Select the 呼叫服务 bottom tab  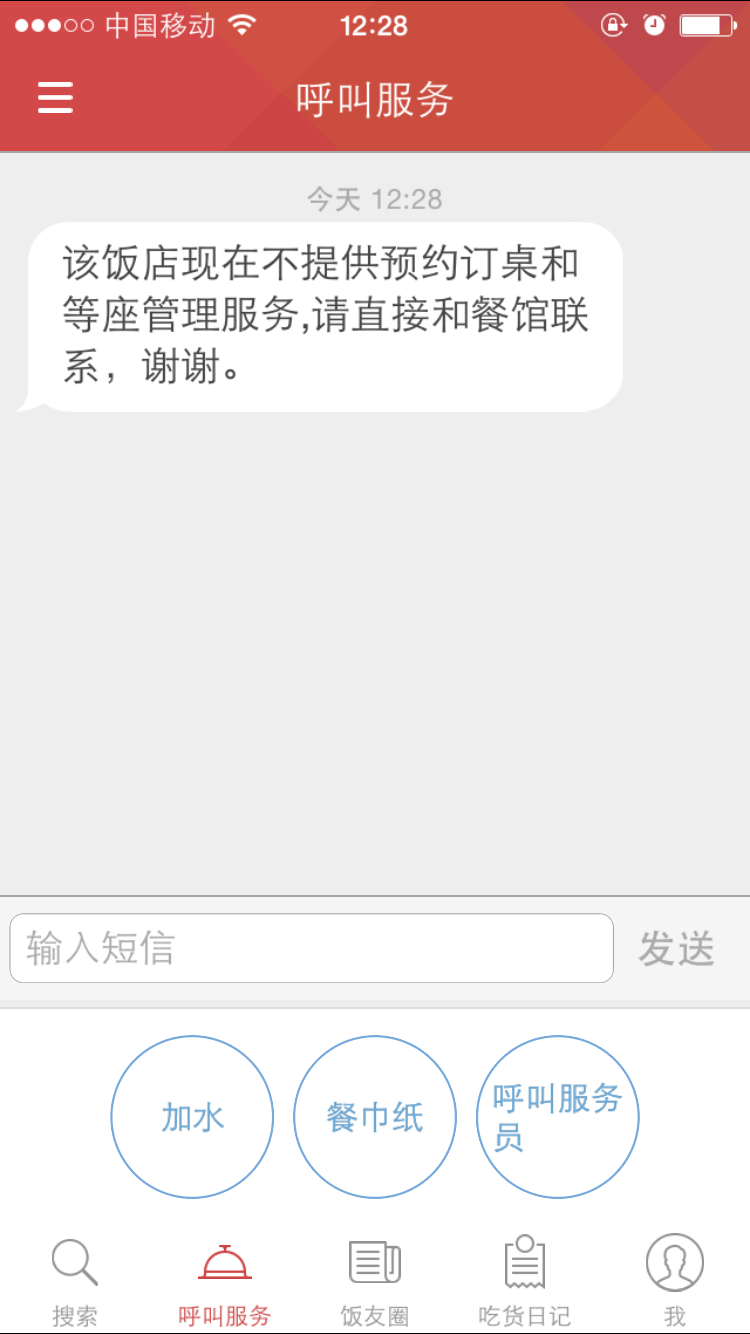click(225, 1282)
